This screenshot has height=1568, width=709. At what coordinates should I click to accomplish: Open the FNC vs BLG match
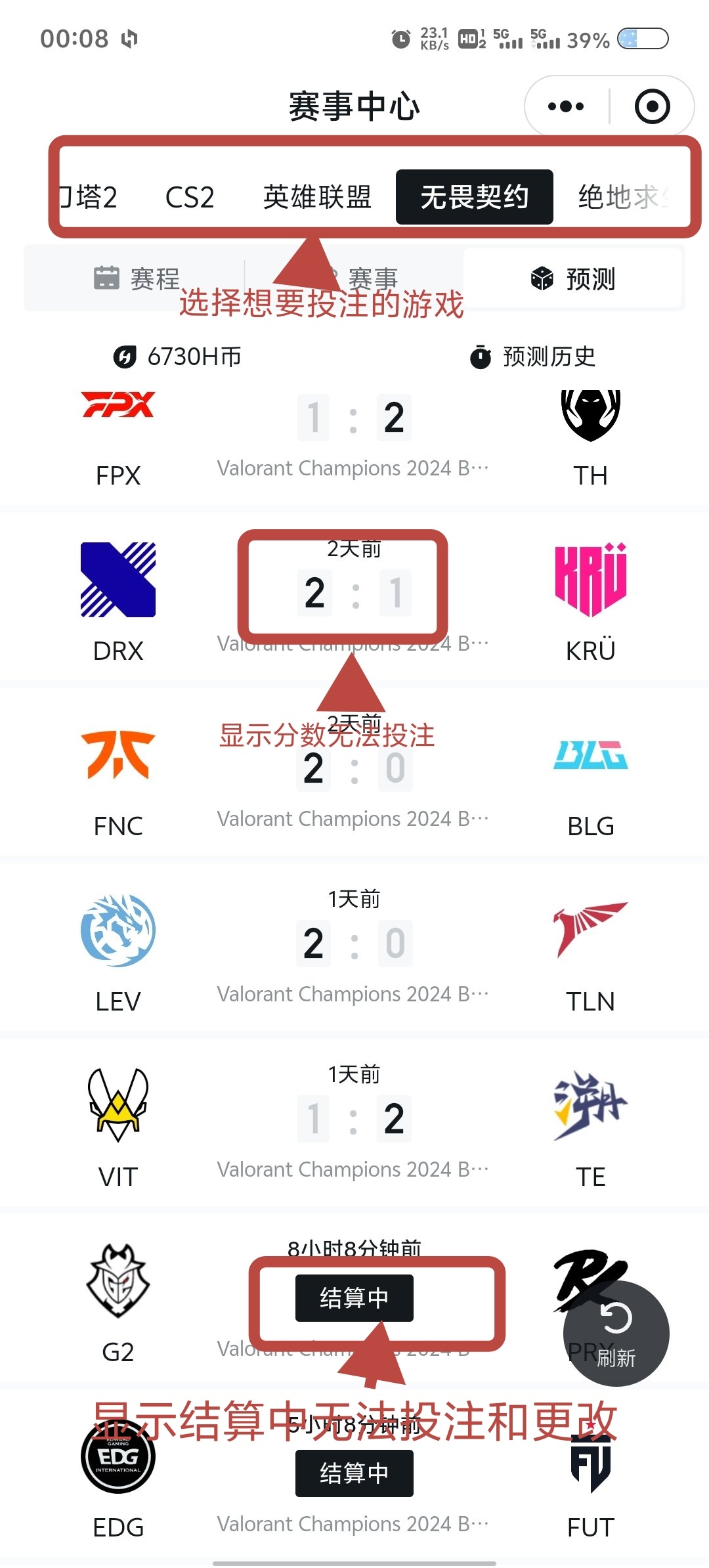coord(354,775)
